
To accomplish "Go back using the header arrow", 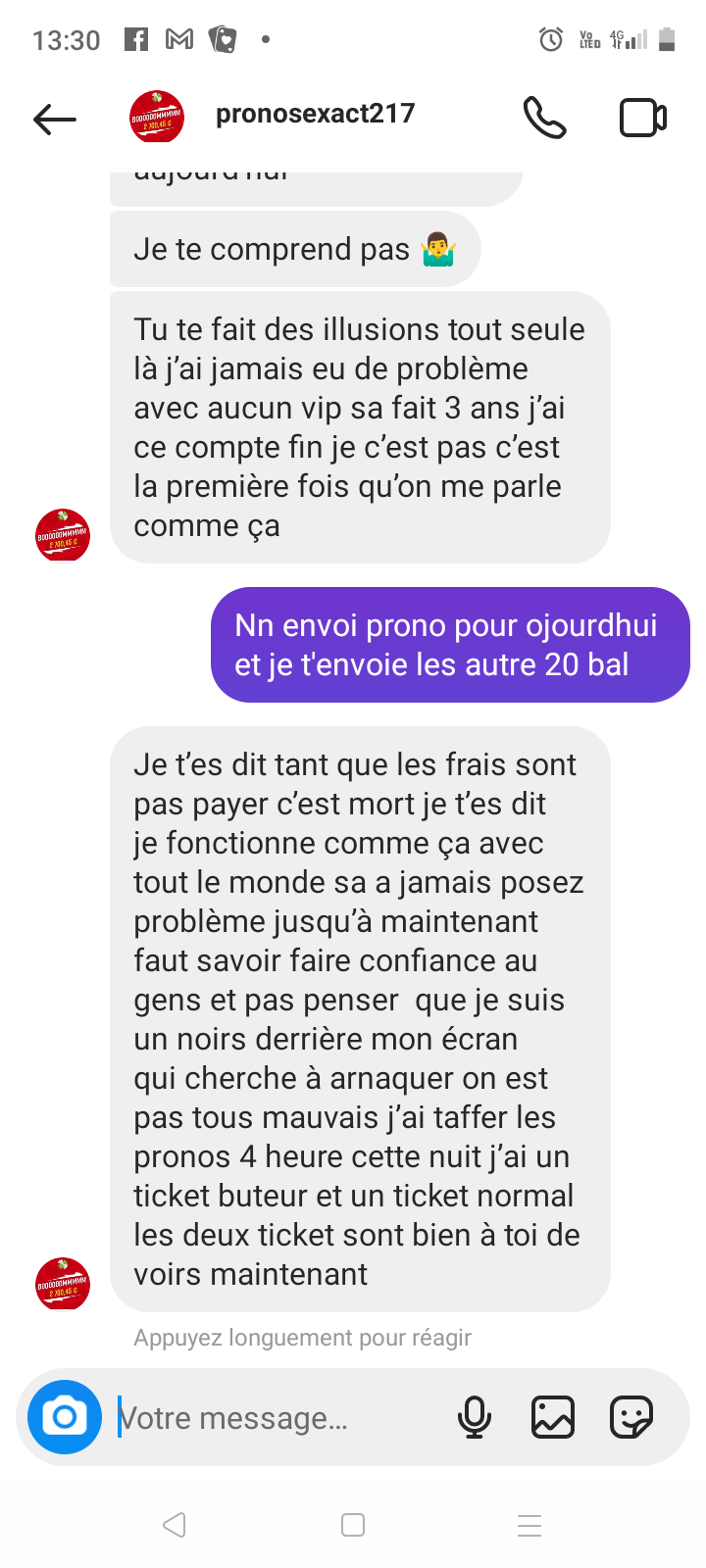I will coord(55,120).
